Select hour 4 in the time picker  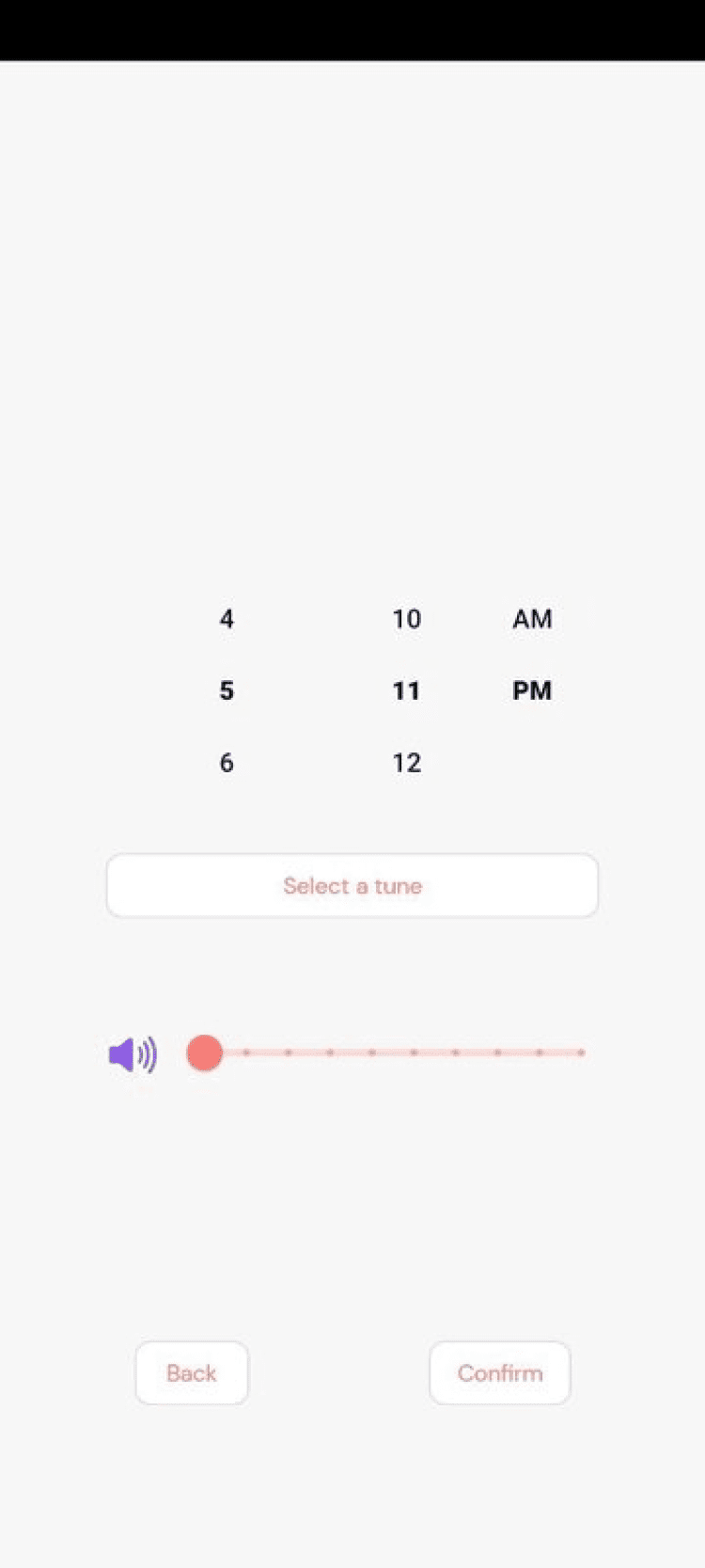[x=227, y=619]
